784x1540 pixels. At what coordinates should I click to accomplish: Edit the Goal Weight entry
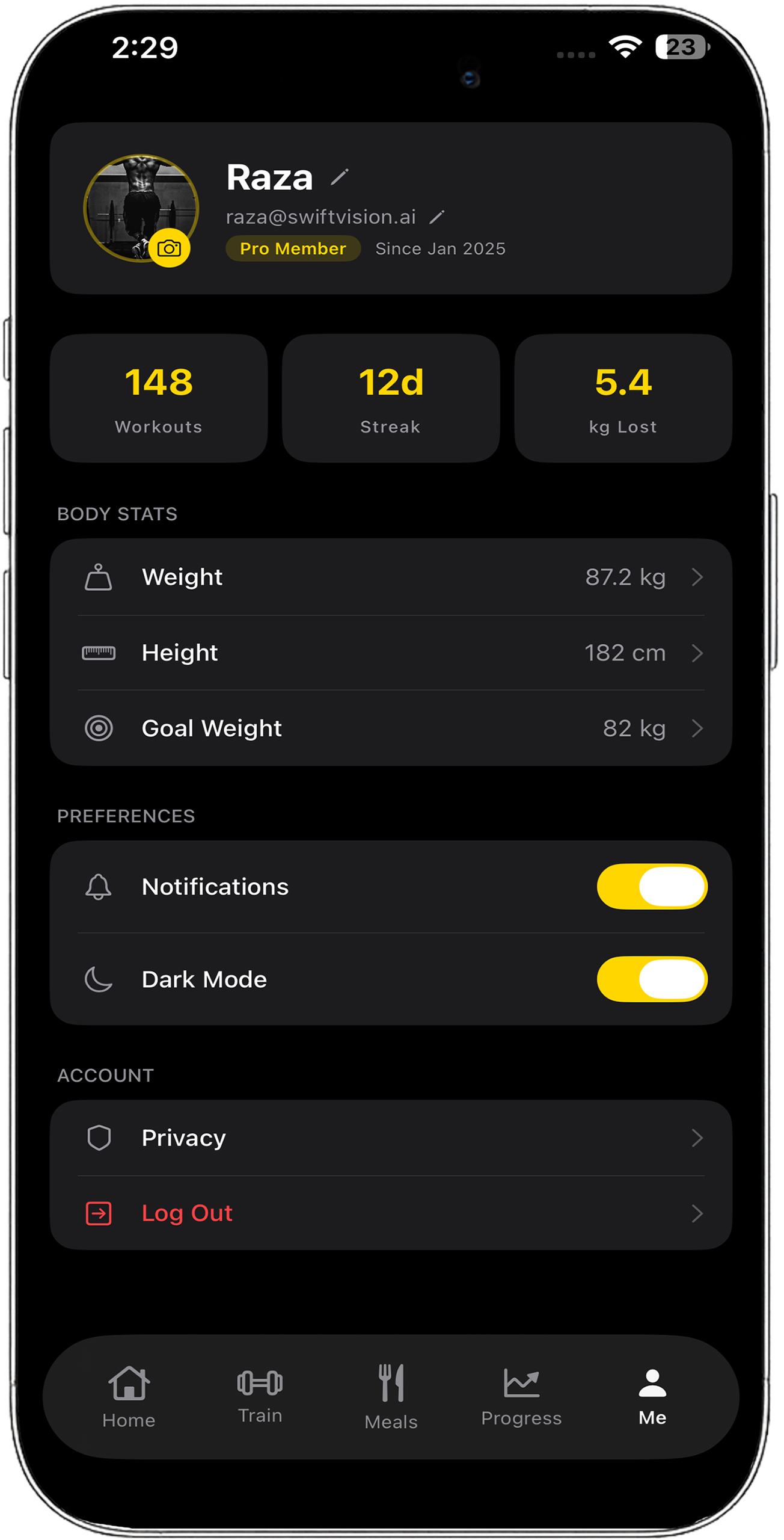click(391, 728)
